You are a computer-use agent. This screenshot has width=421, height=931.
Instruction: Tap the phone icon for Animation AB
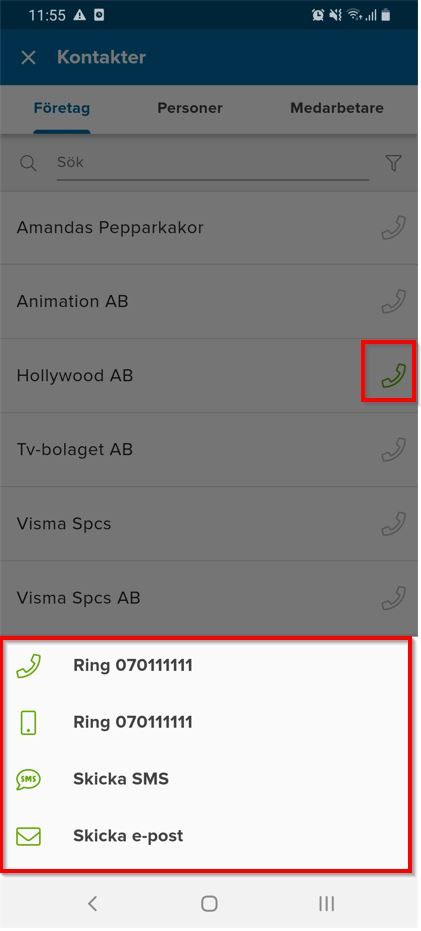tap(393, 302)
